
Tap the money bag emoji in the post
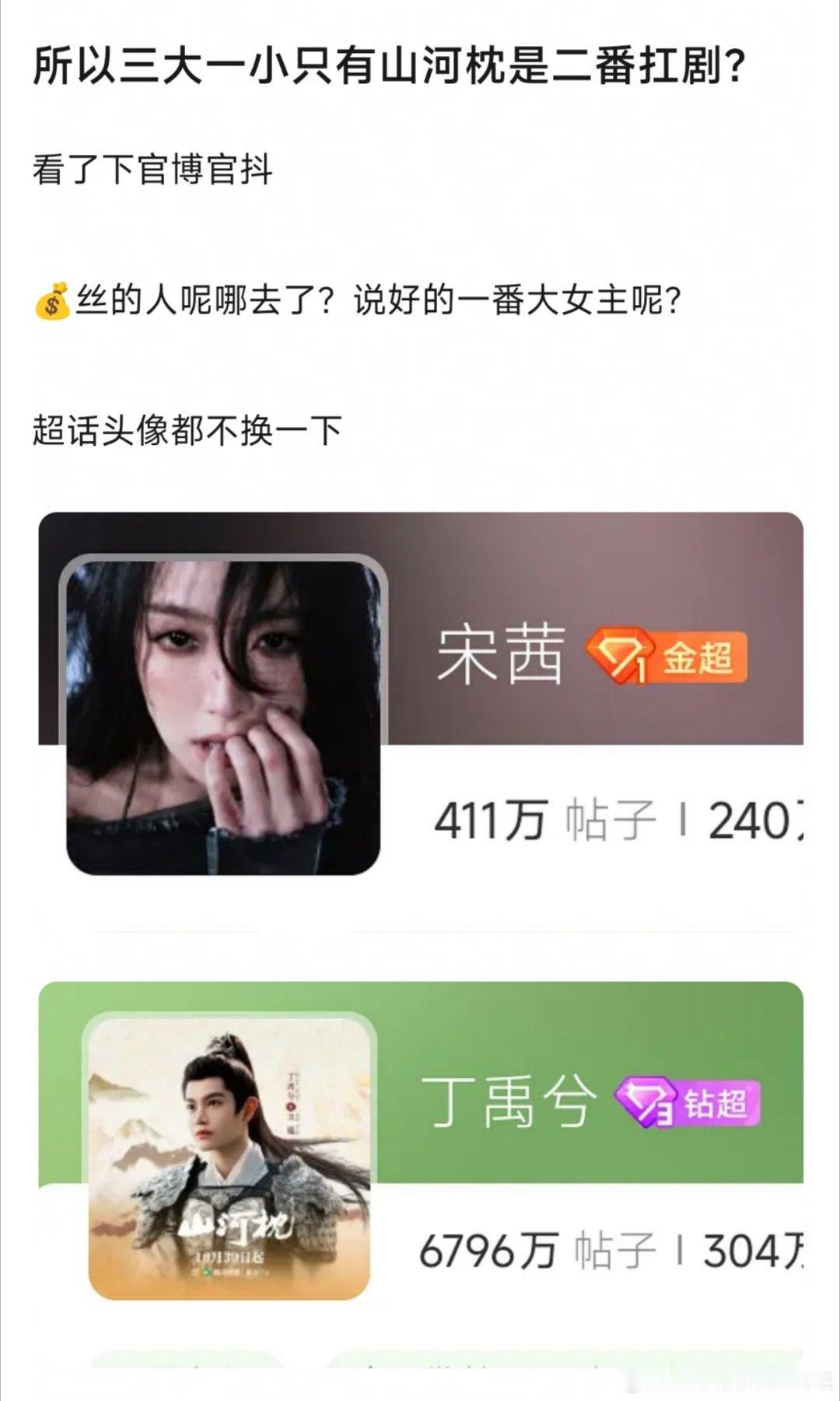coord(51,299)
